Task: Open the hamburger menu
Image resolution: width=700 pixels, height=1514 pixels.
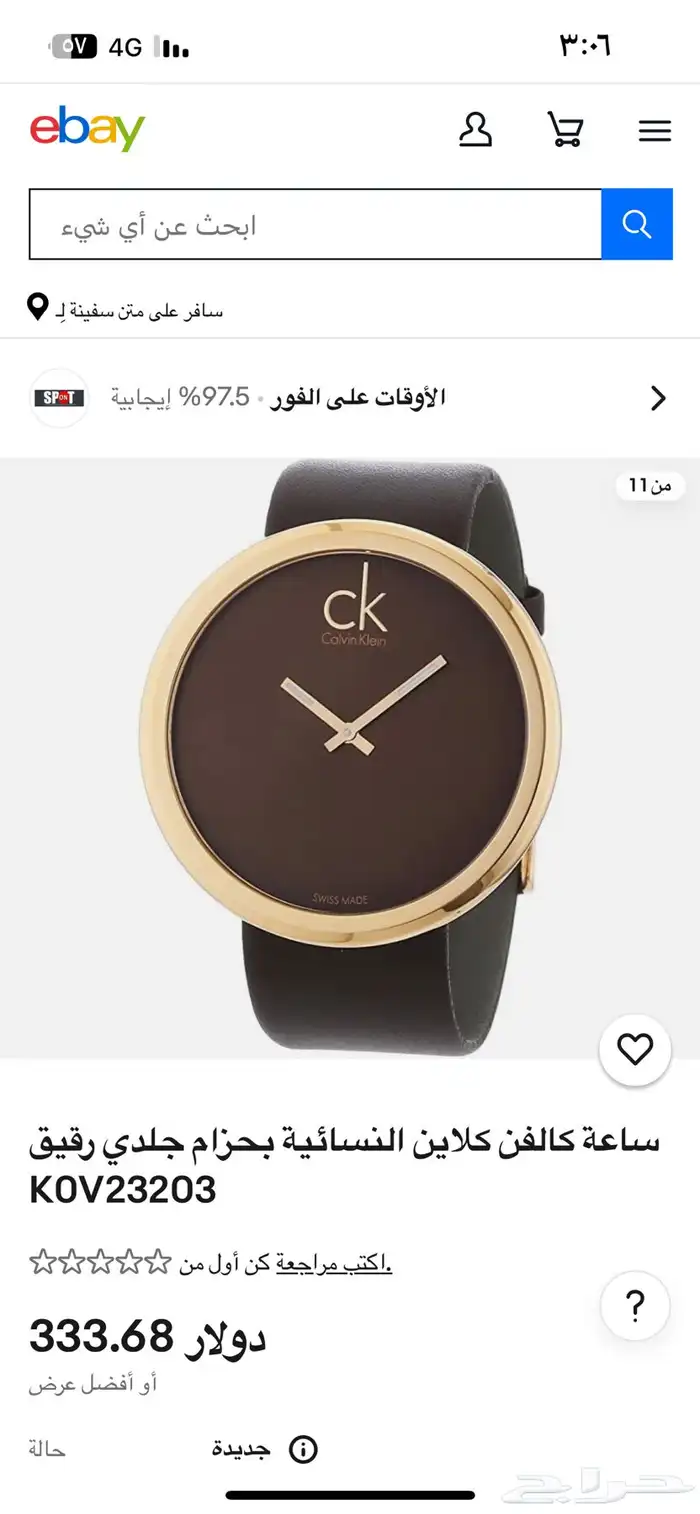Action: click(655, 131)
